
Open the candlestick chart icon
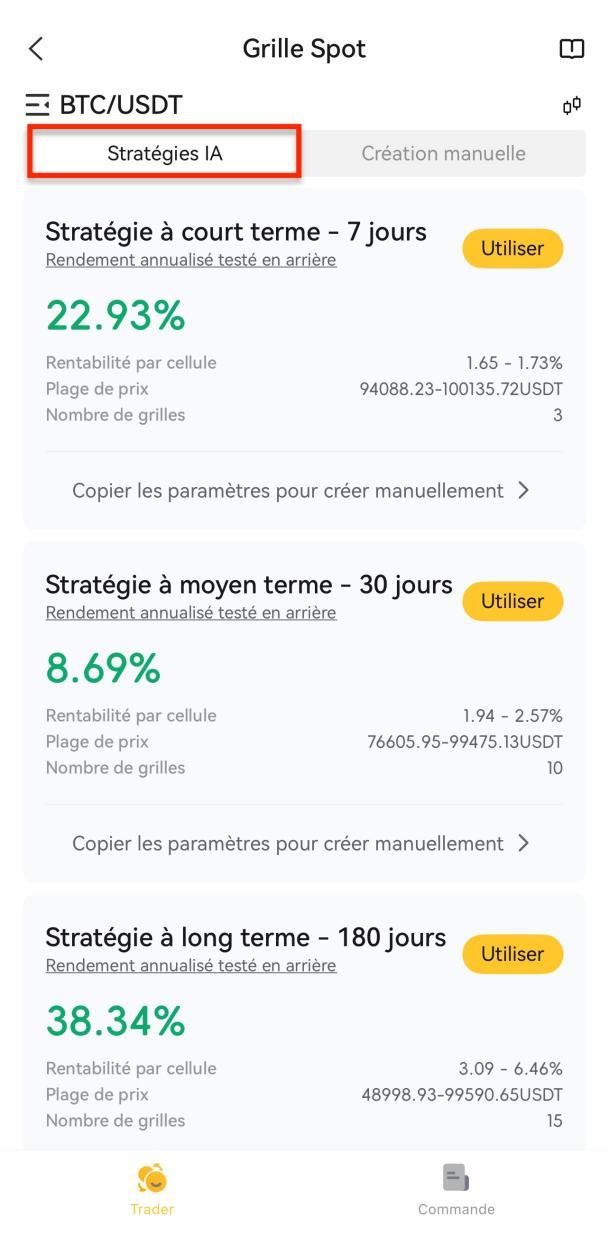[x=572, y=106]
